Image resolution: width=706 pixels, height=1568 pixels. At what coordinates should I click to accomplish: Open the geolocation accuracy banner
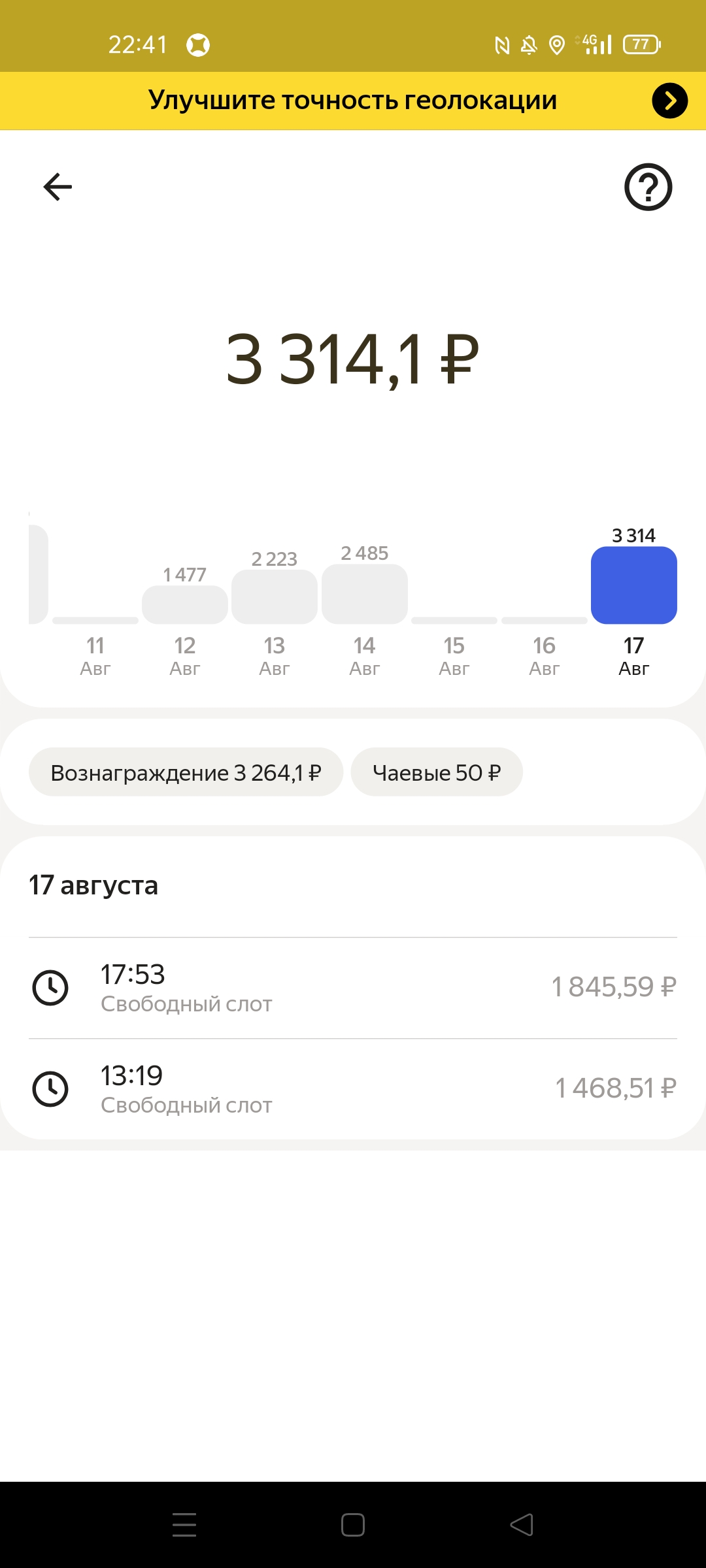coord(353,101)
